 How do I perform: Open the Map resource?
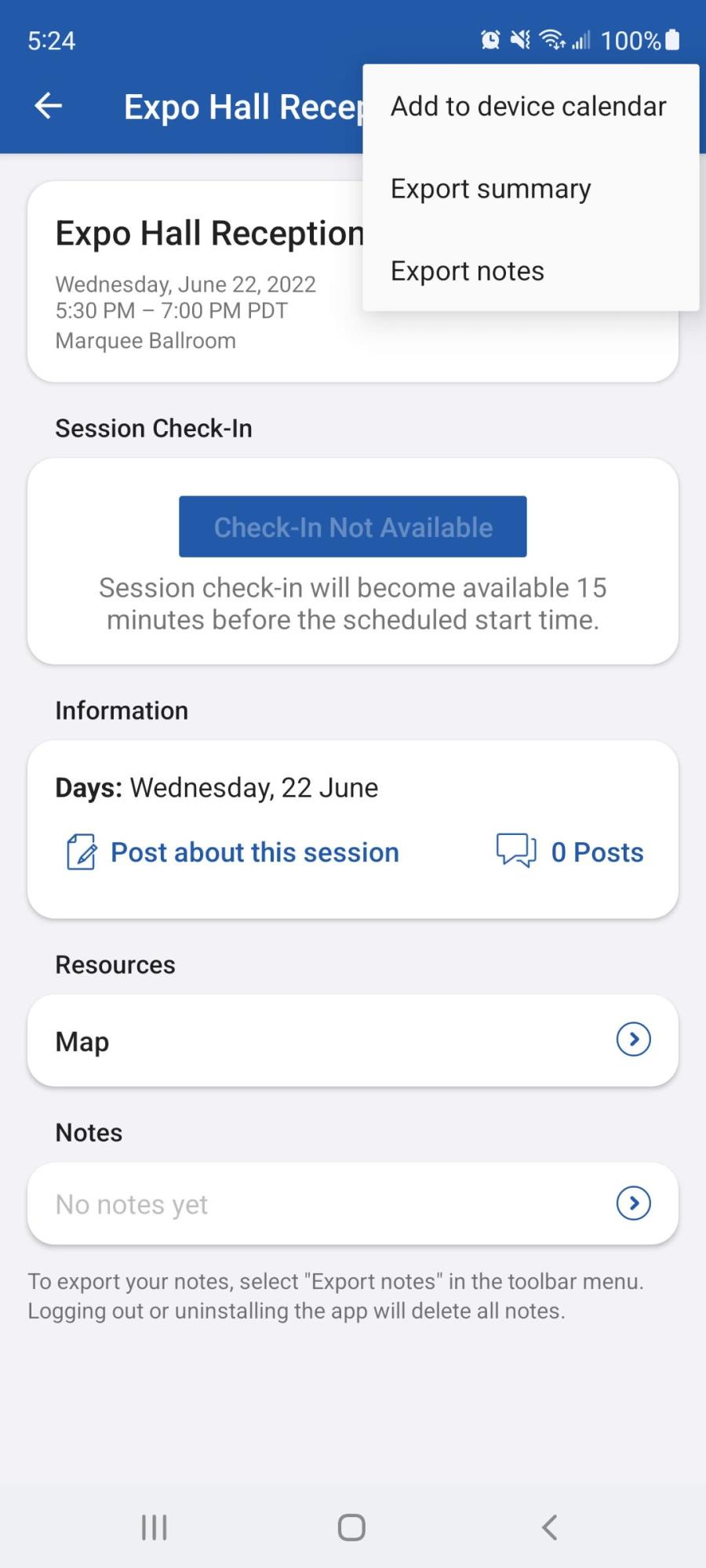tap(353, 1041)
